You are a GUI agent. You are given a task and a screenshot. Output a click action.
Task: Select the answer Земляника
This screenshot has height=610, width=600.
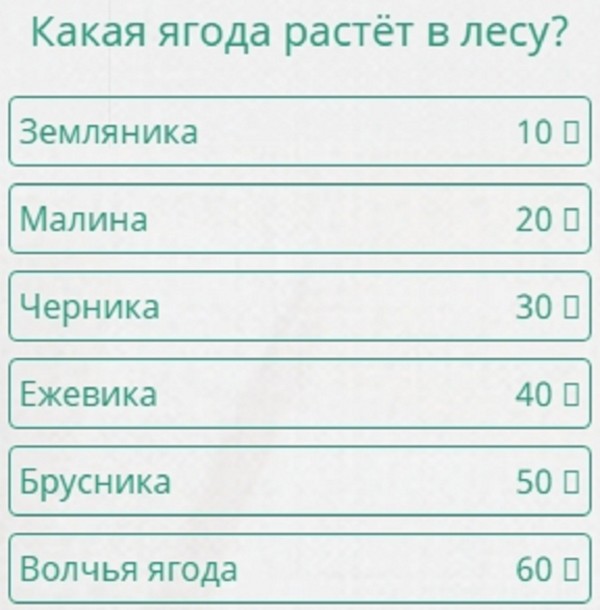[300, 131]
